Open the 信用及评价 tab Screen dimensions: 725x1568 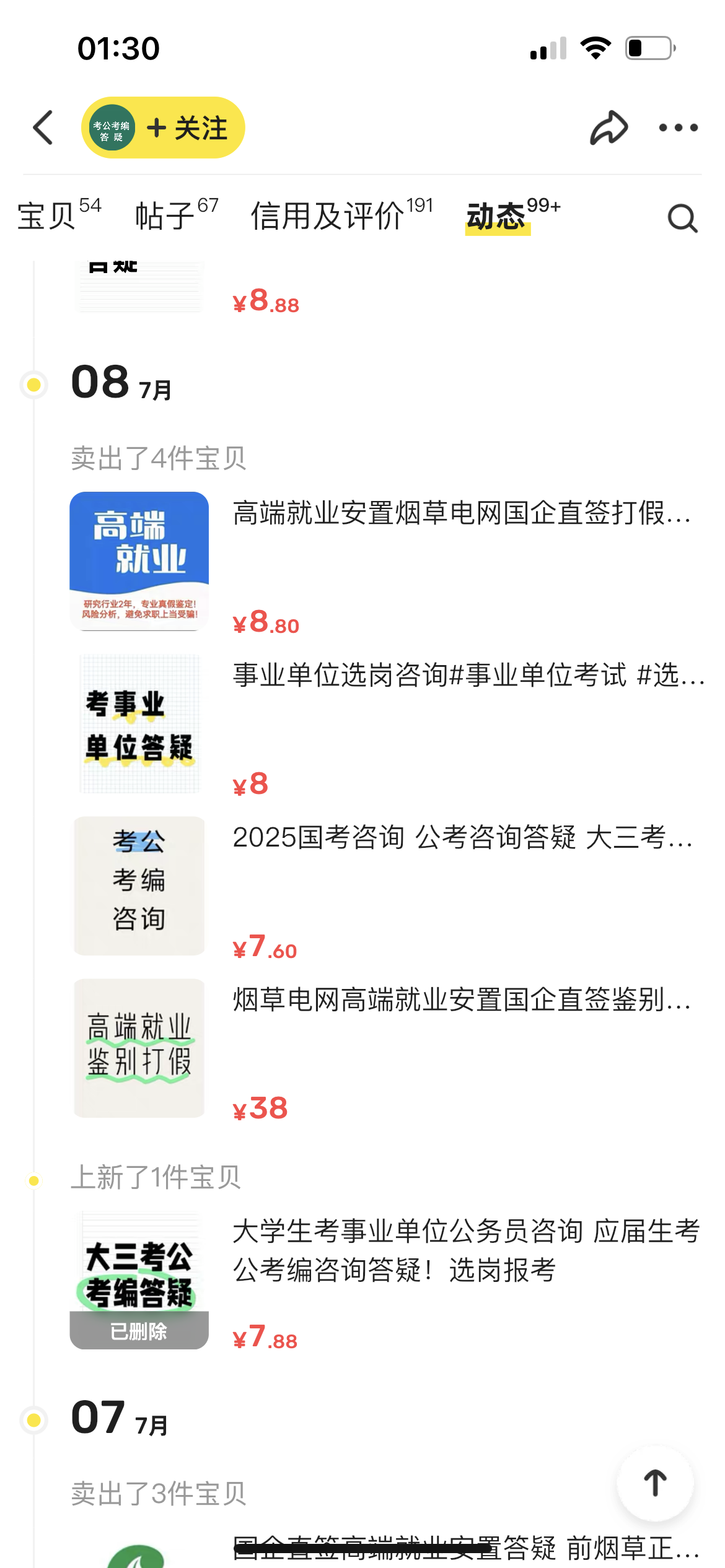[341, 216]
